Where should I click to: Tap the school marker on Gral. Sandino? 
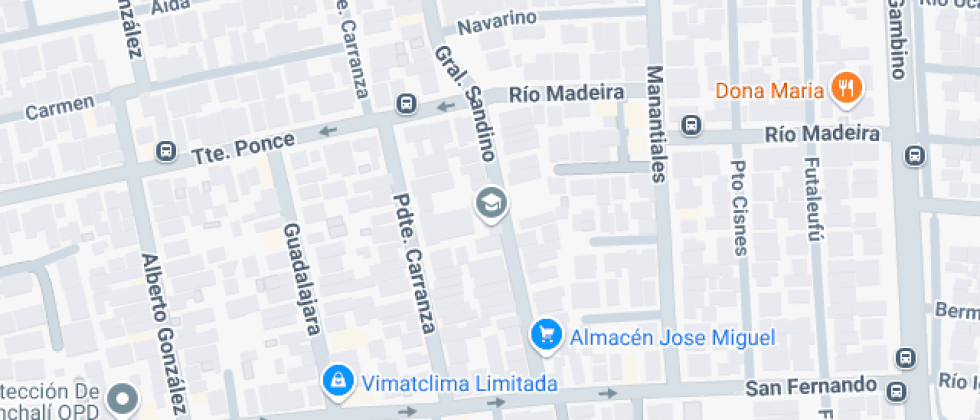pyautogui.click(x=491, y=204)
